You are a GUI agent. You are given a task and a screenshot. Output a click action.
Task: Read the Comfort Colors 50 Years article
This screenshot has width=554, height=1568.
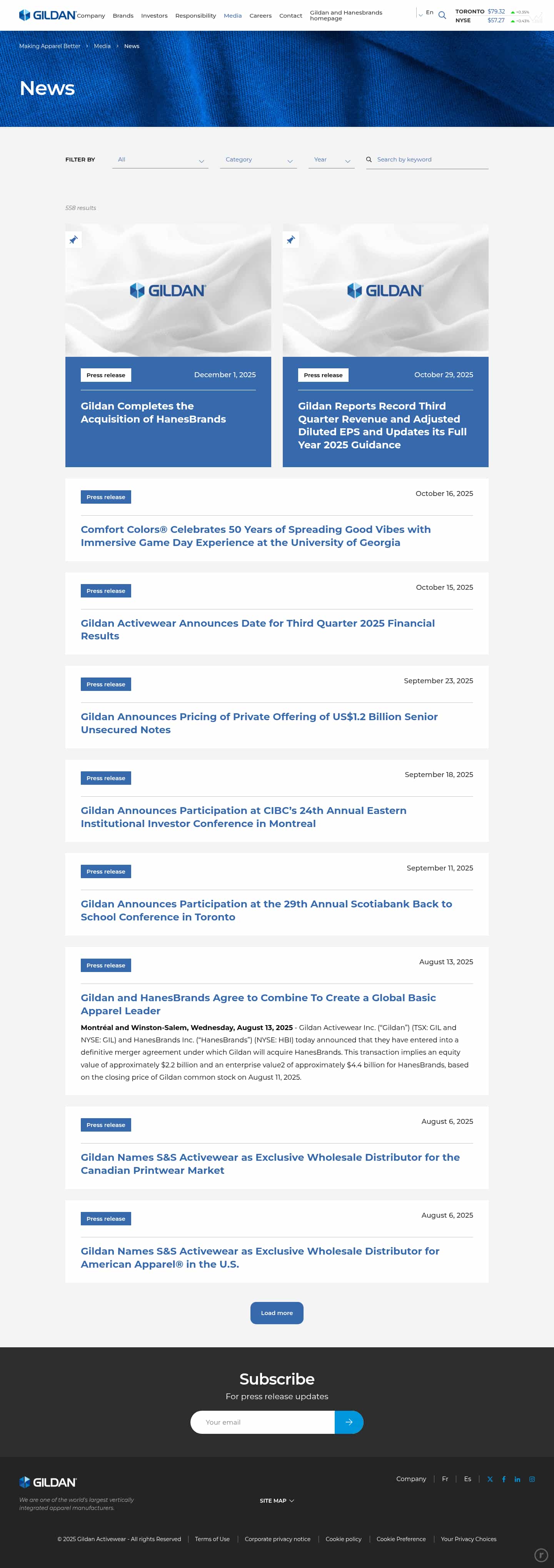tap(256, 536)
